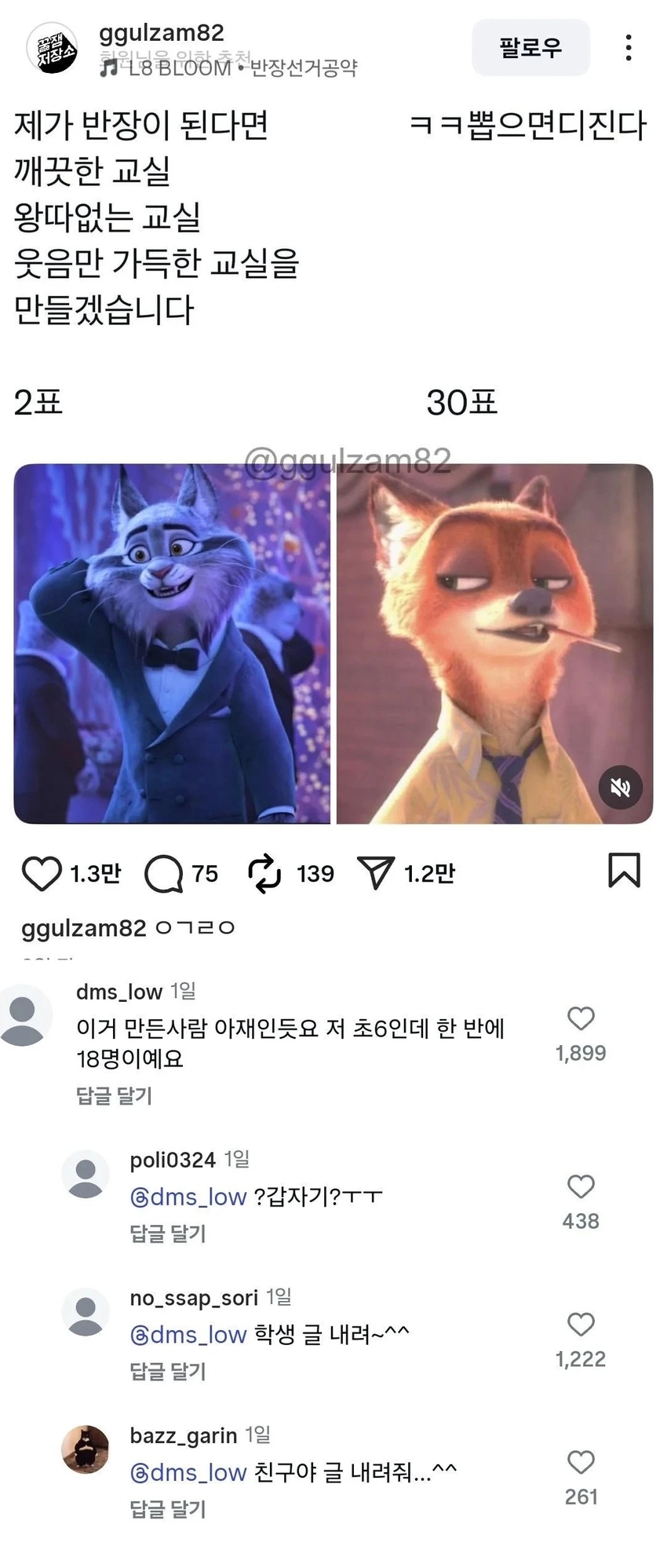
Task: Follow the ggulzam82 account
Action: click(x=530, y=48)
